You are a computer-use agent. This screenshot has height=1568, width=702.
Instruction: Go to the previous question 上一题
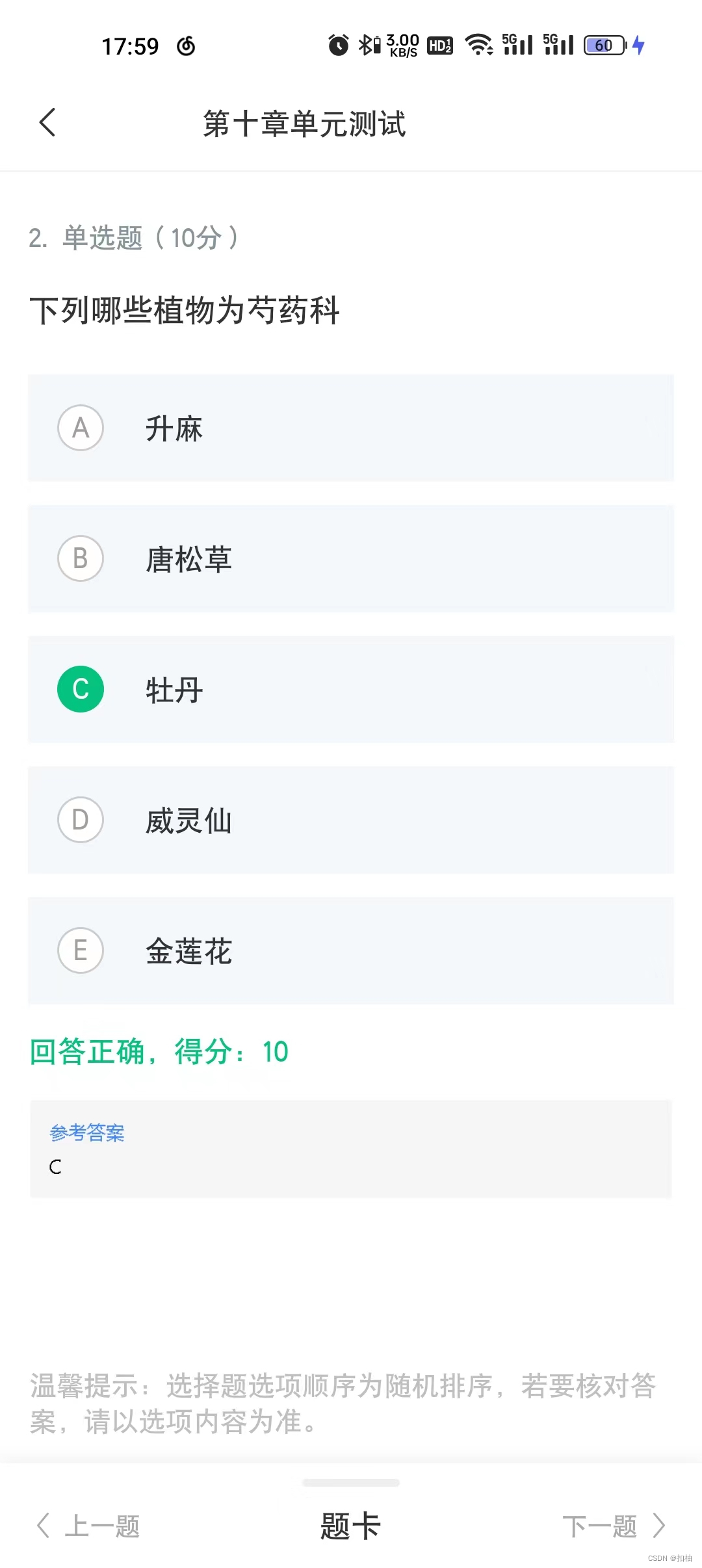88,1525
